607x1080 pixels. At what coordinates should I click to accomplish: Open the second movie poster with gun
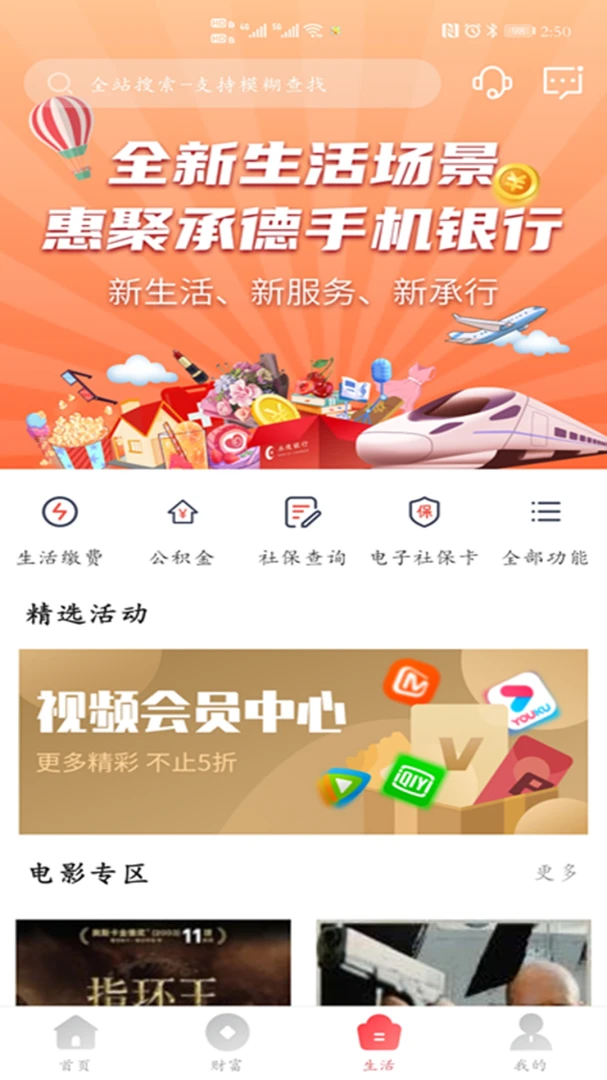tap(453, 962)
